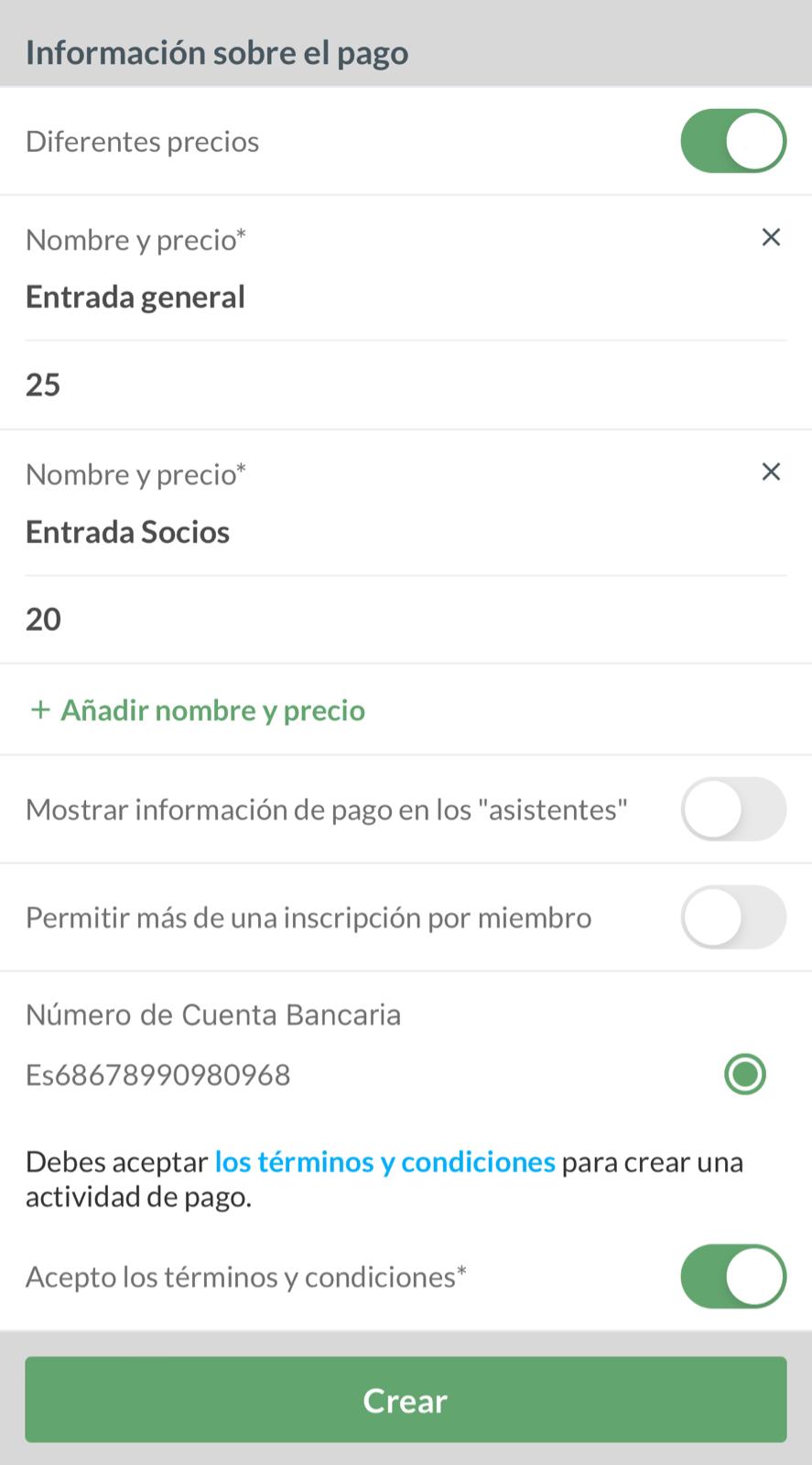812x1465 pixels.
Task: Tap the Crear button
Action: 406,1400
